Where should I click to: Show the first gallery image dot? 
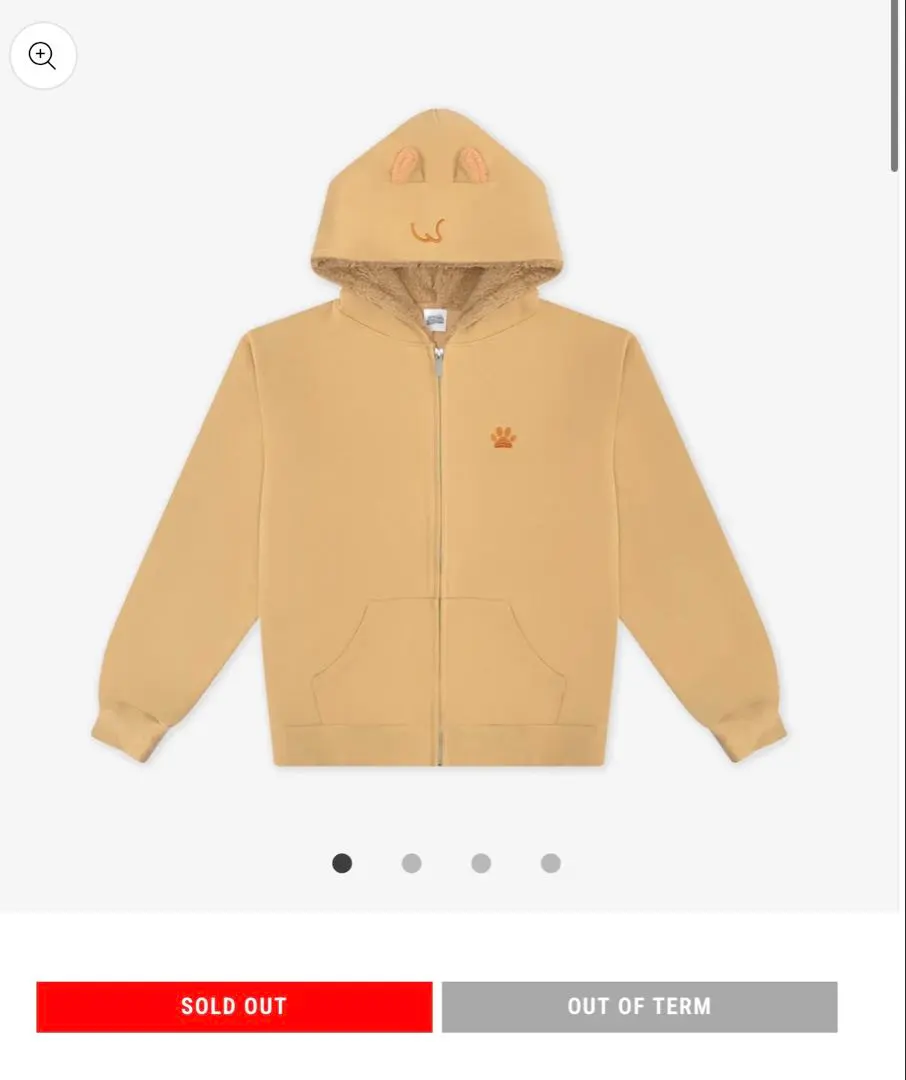click(x=342, y=863)
